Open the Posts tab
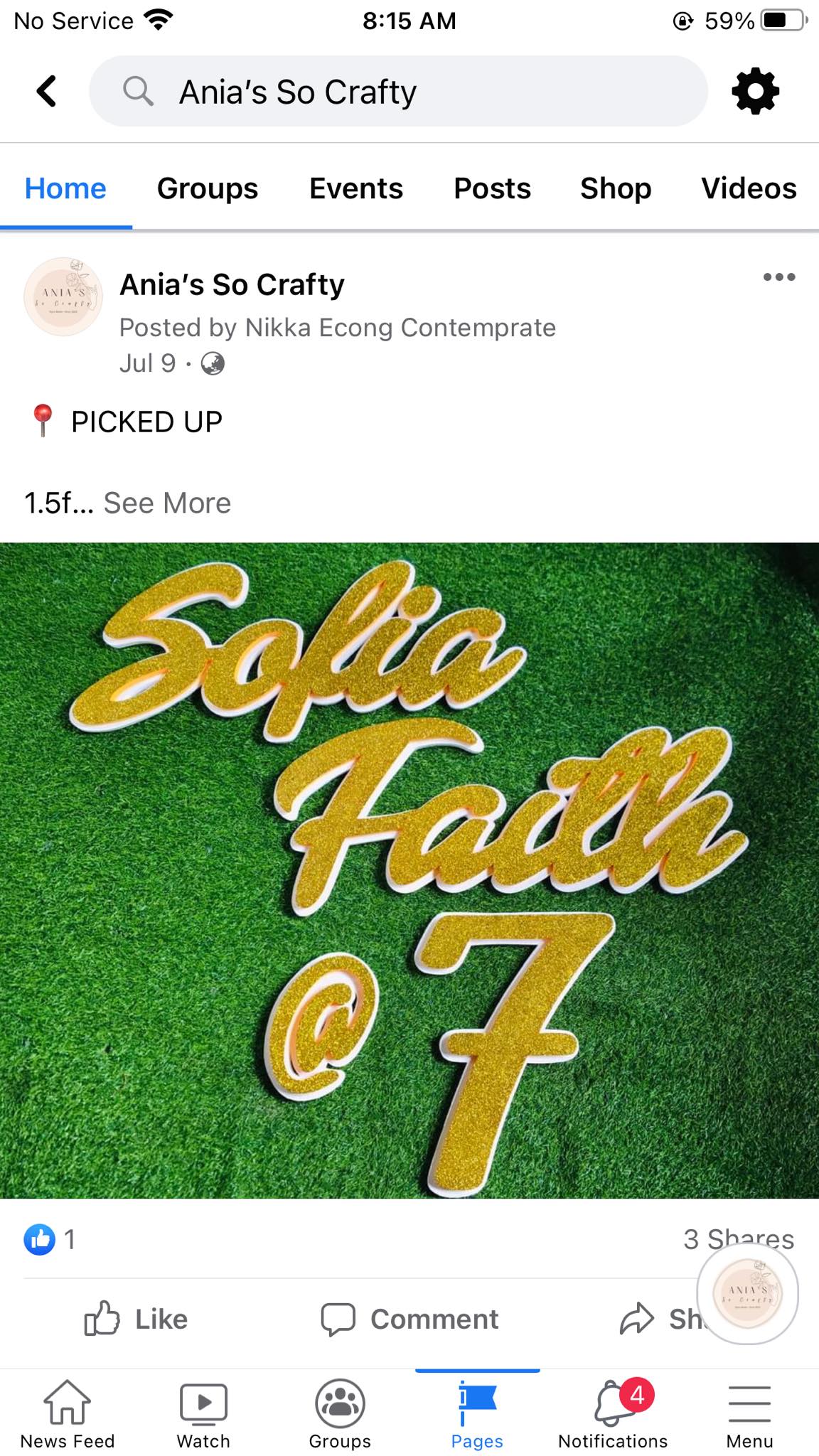Viewport: 819px width, 1456px height. pos(492,188)
